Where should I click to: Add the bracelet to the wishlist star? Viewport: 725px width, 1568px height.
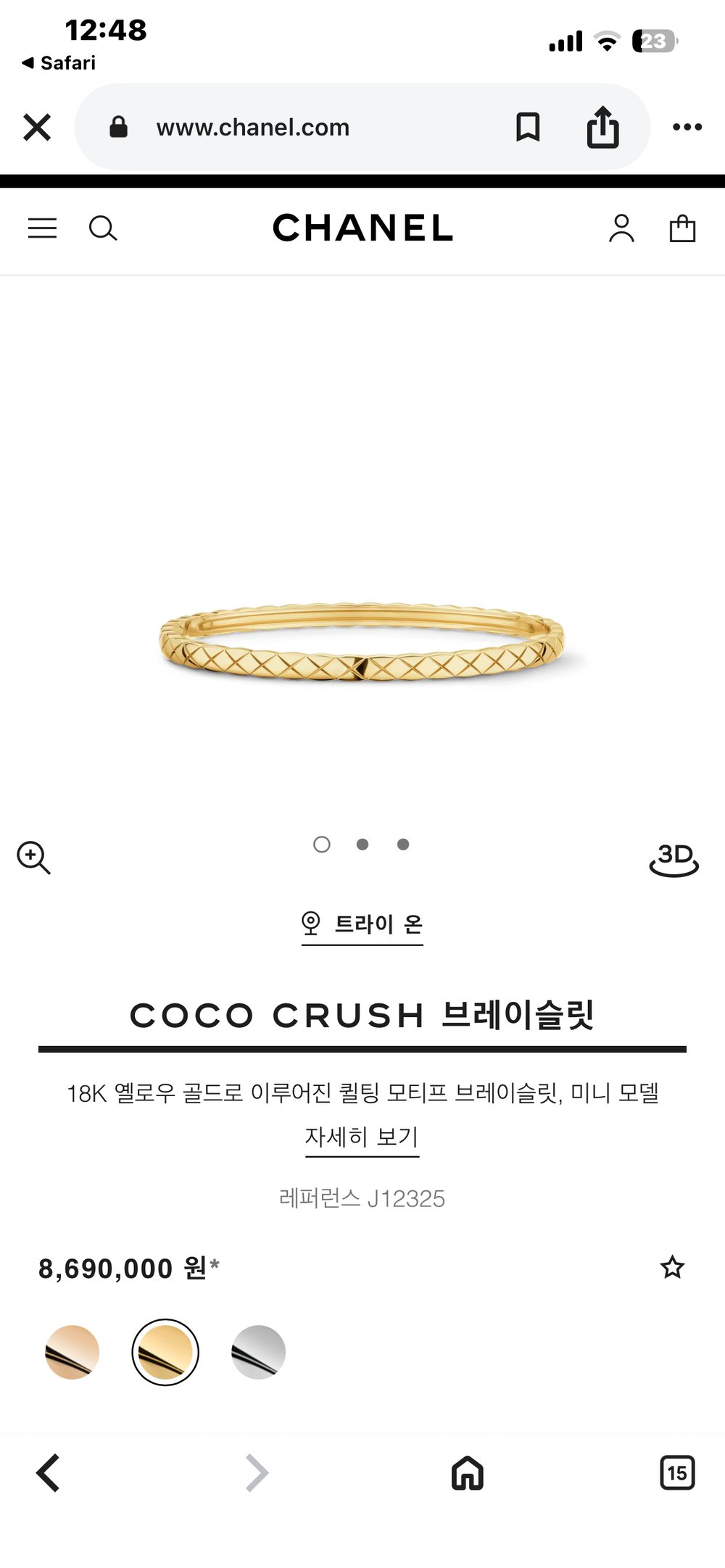point(672,1267)
